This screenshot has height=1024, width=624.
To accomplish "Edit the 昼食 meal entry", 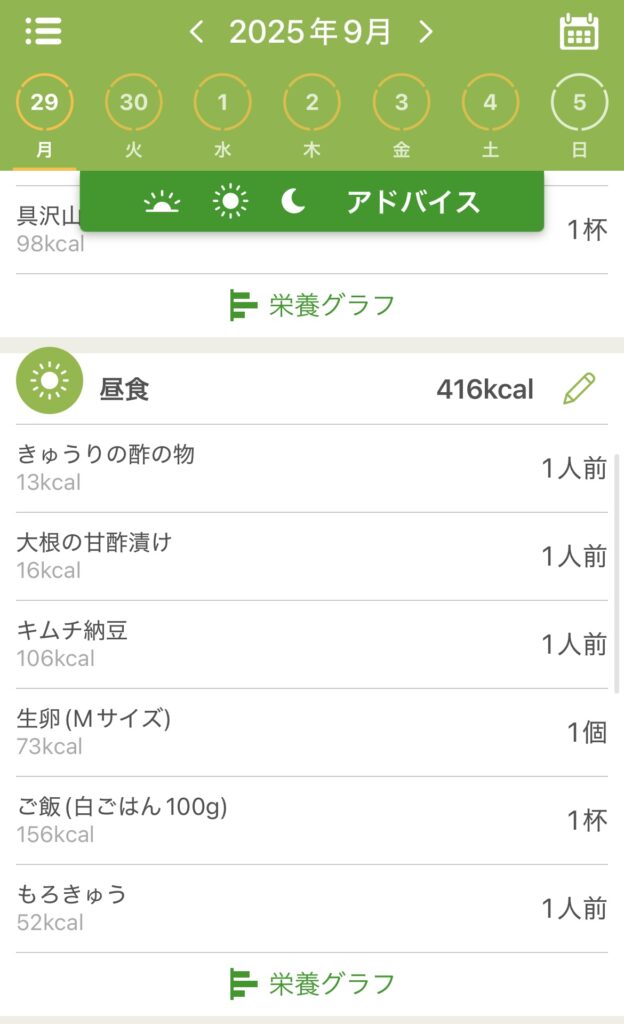I will point(579,388).
